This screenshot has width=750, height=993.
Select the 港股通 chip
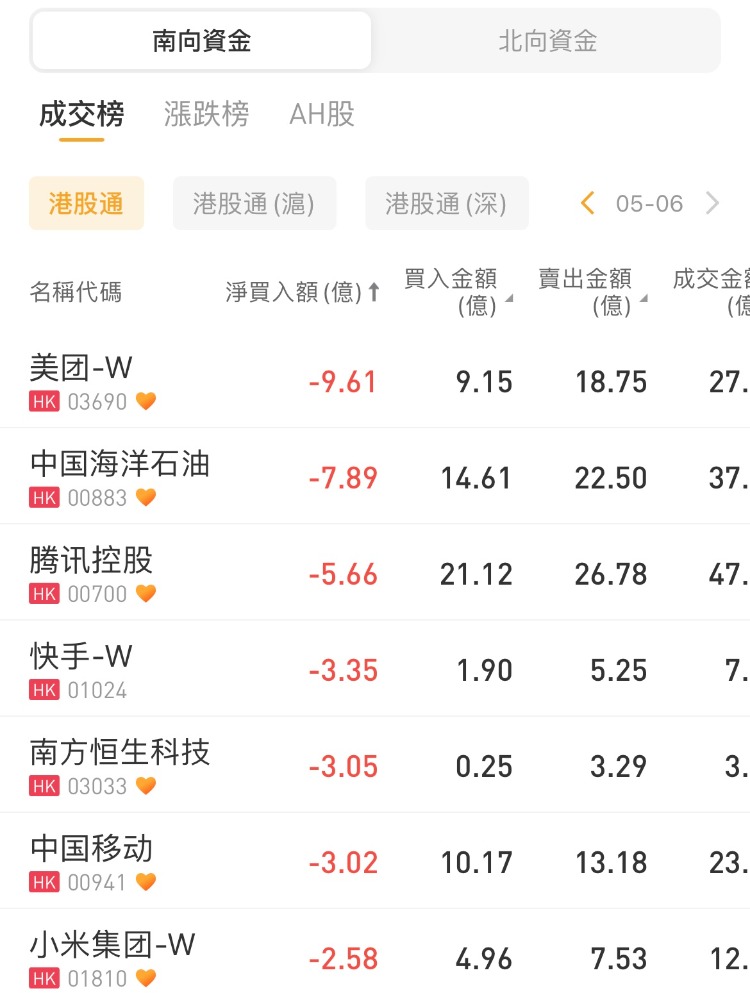pyautogui.click(x=86, y=204)
